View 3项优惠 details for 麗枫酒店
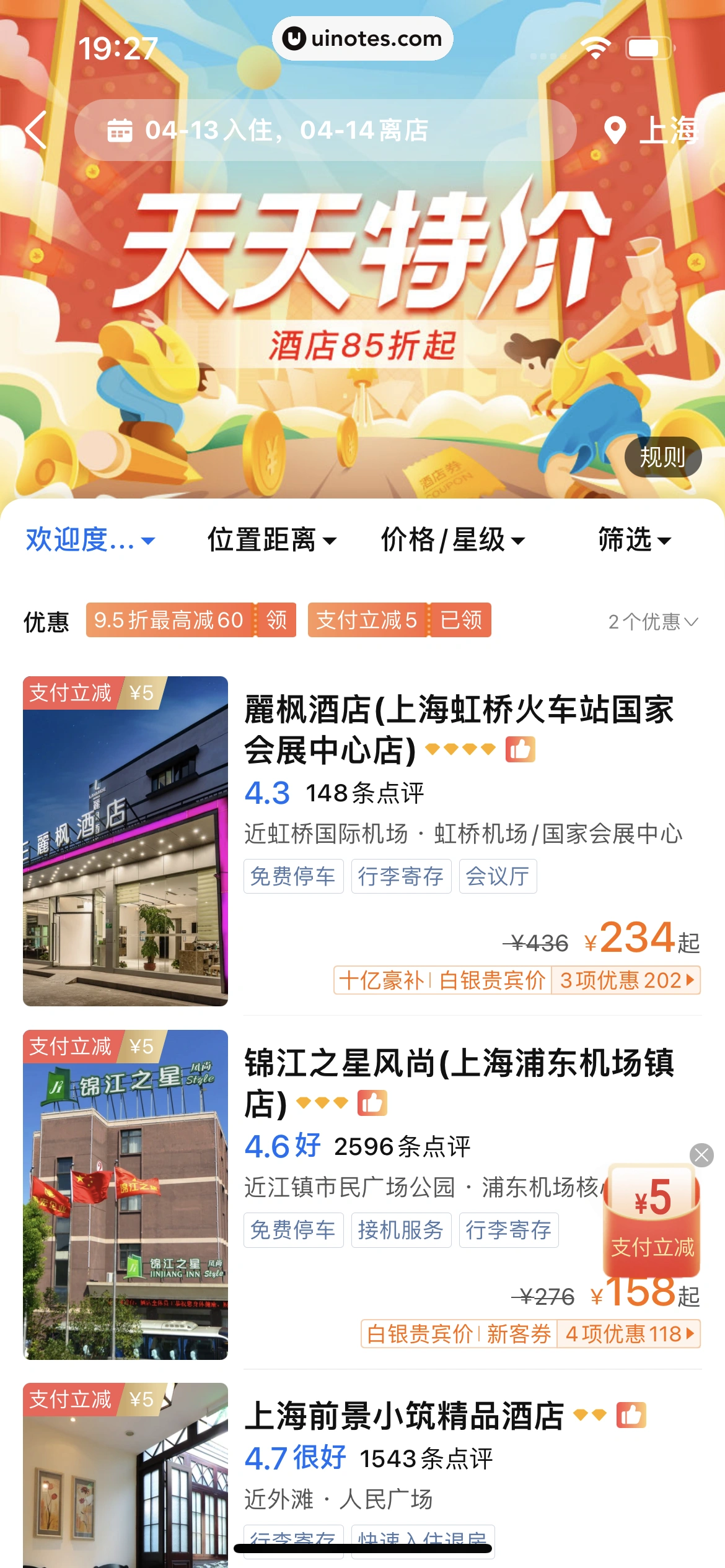The height and width of the screenshot is (1568, 725). (626, 980)
